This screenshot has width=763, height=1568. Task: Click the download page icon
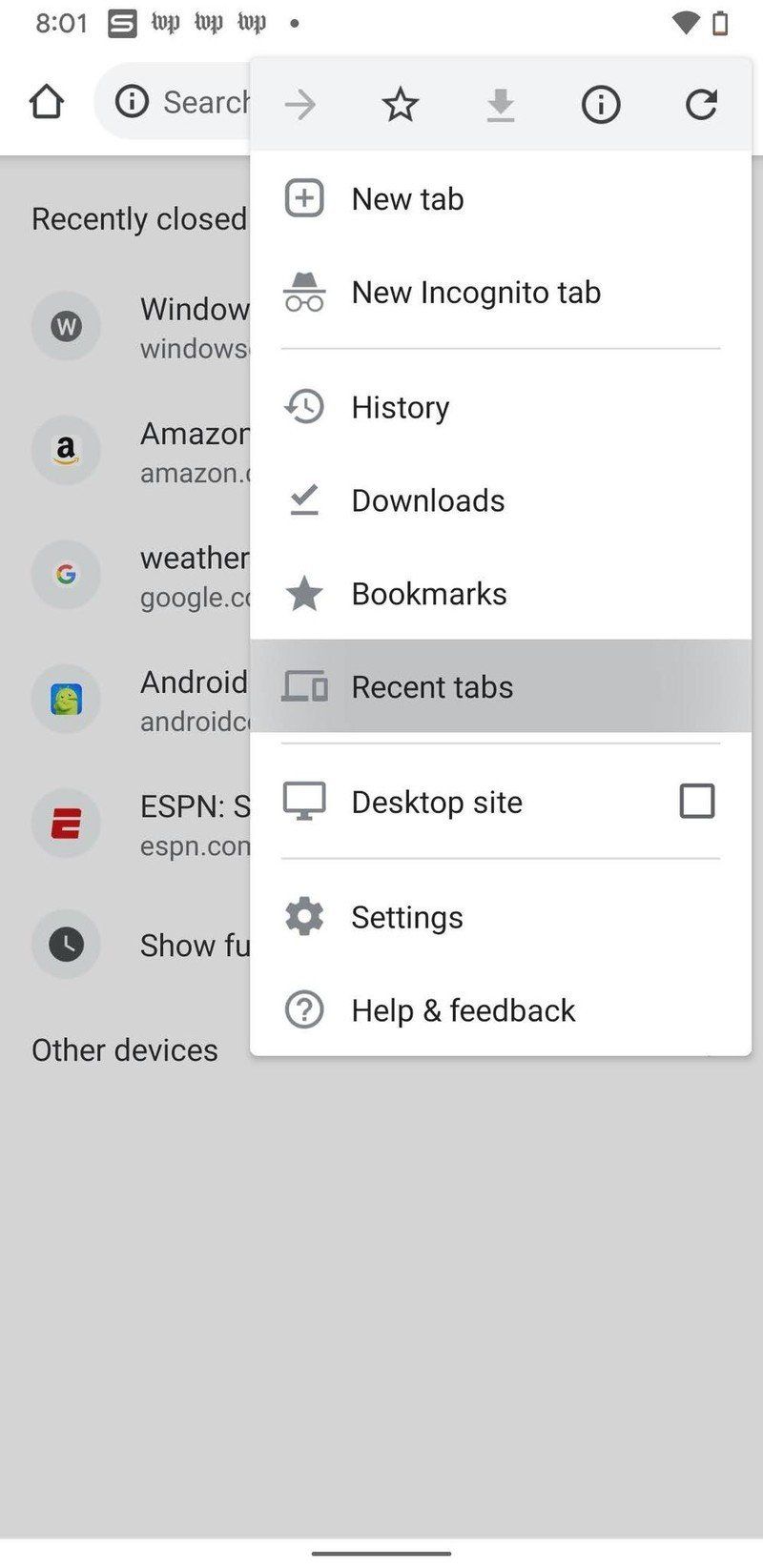500,104
